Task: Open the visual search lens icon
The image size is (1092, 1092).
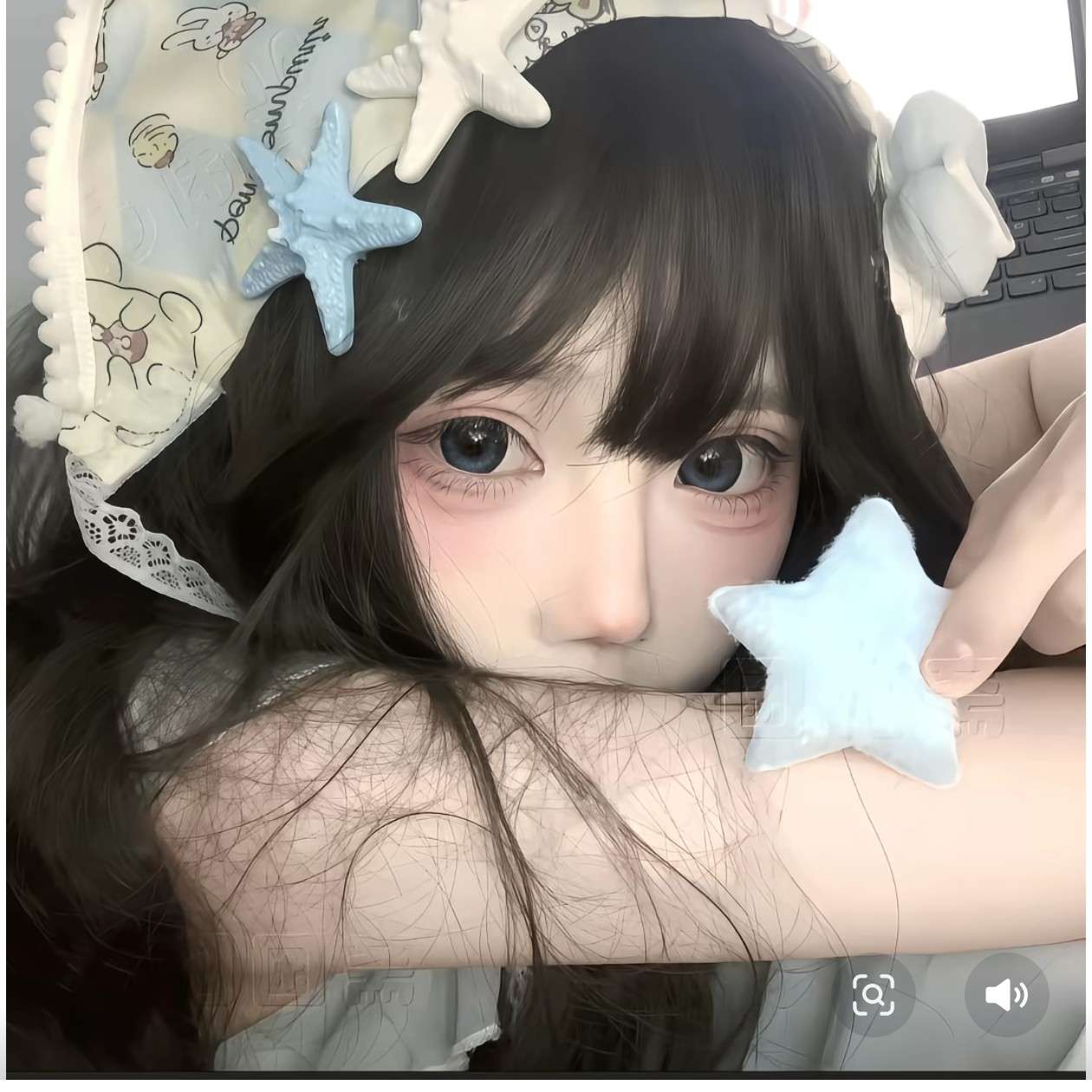Action: 873,995
